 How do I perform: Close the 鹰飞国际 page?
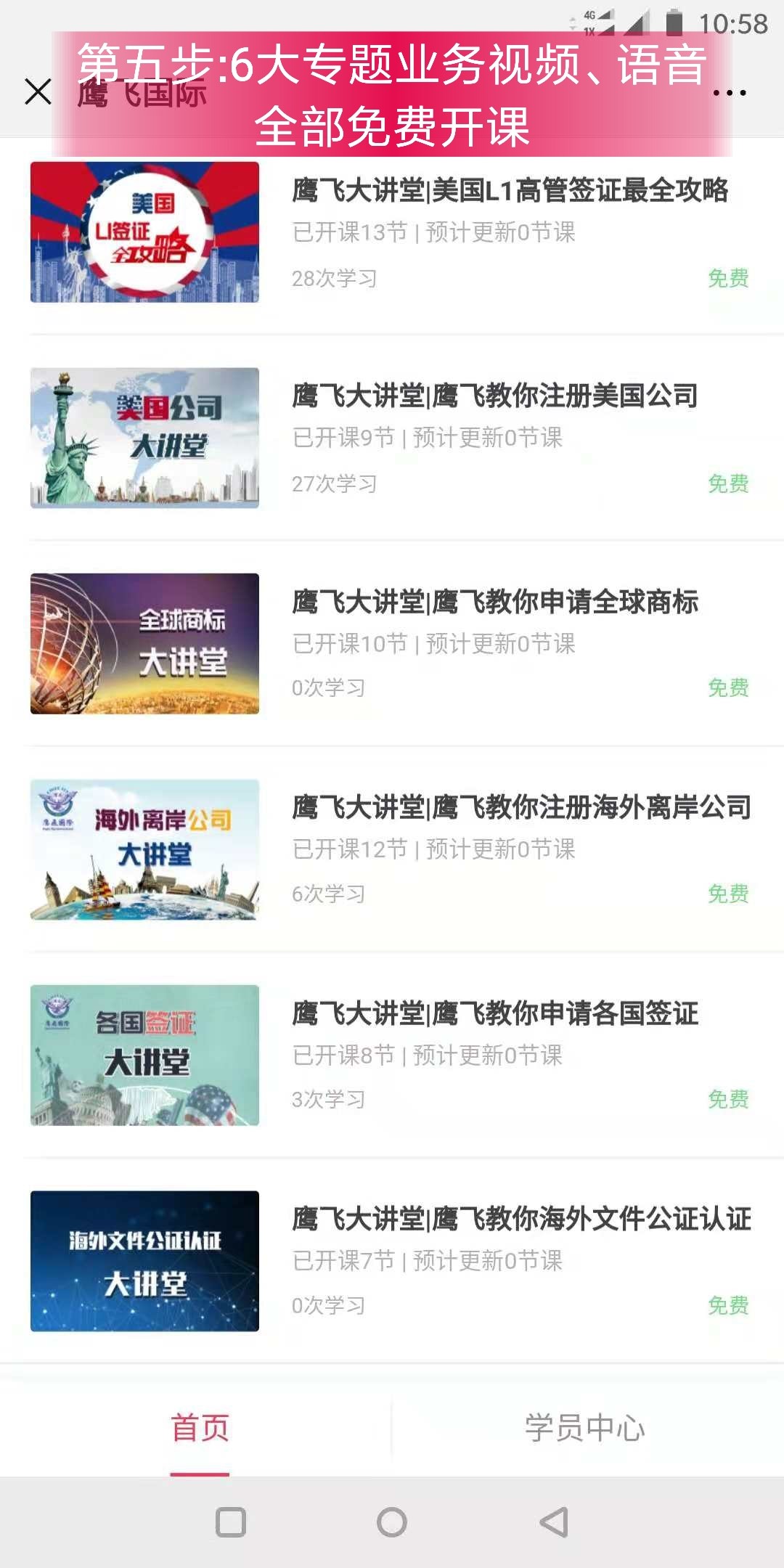click(38, 92)
